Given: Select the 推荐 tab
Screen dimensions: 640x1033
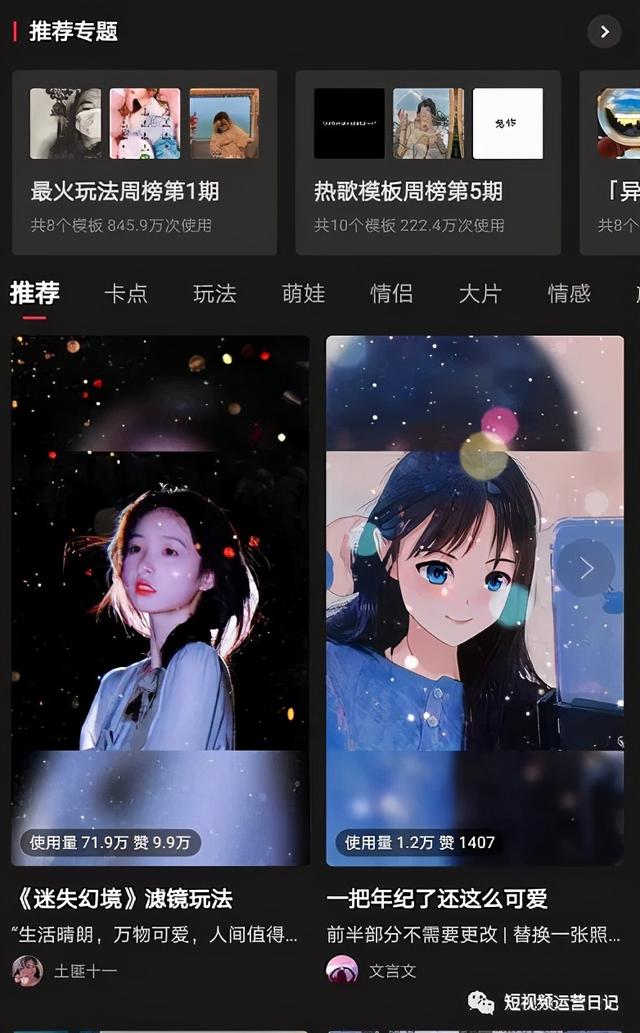Looking at the screenshot, I should point(35,293).
